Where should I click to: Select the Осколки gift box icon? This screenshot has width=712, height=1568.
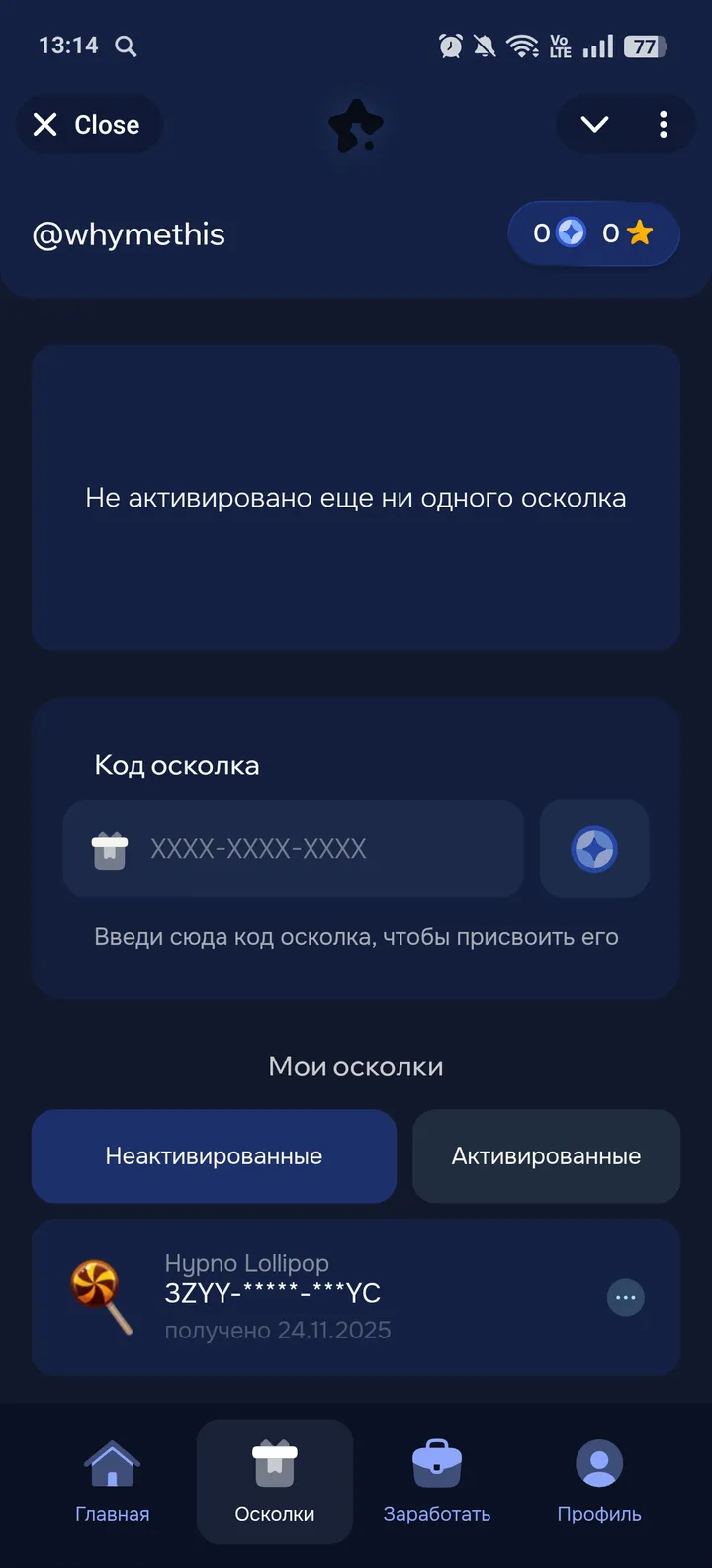(274, 1464)
